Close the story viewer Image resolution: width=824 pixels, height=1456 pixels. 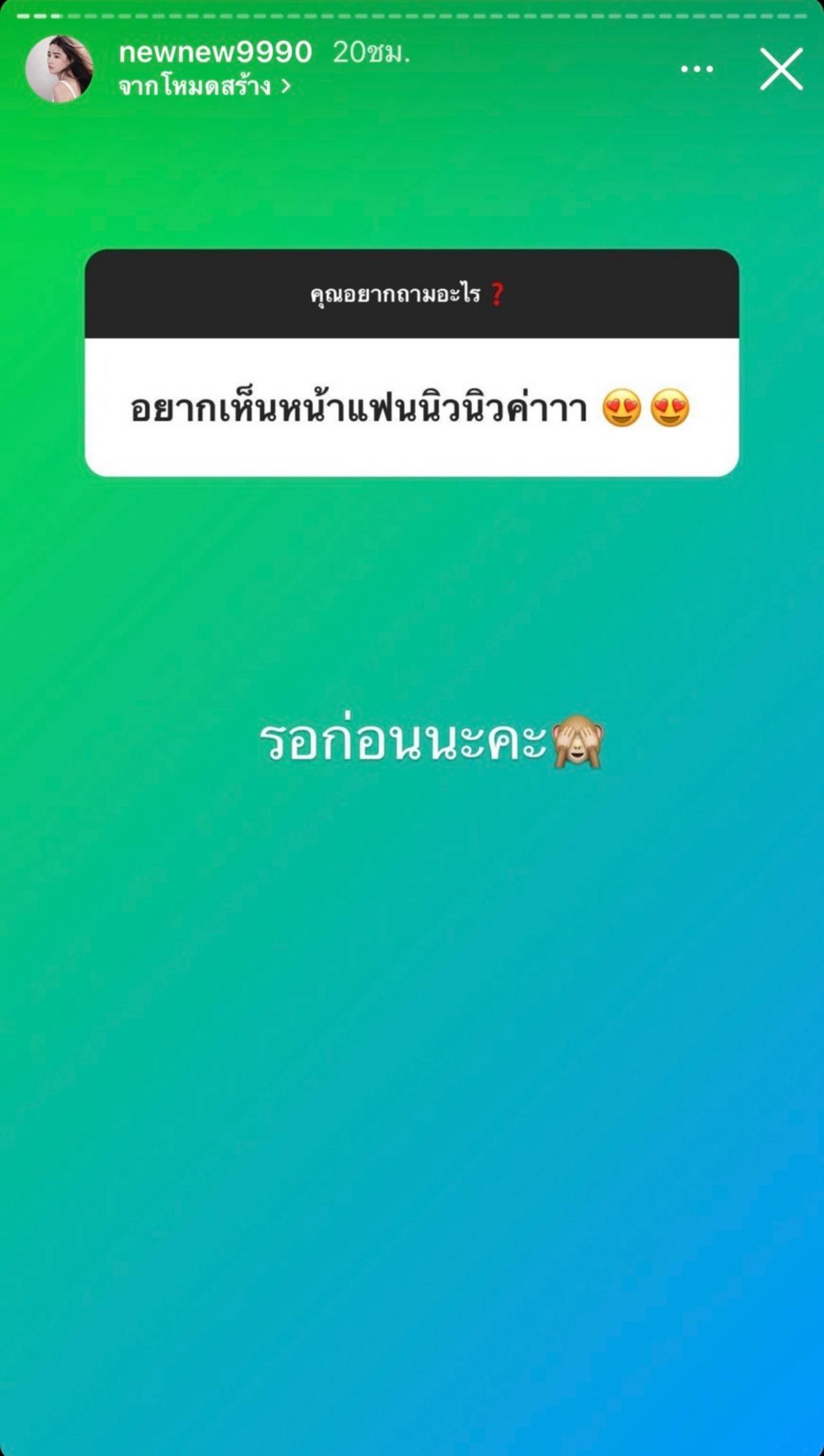[x=781, y=69]
